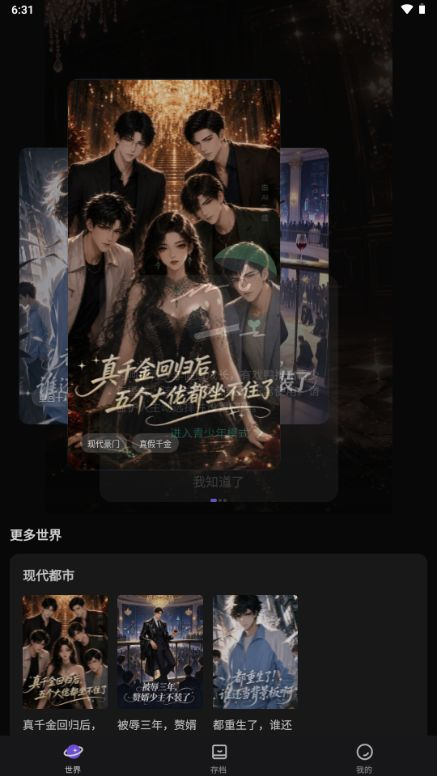Switch to the 我的 tab
This screenshot has height=776, width=437.
364,758
